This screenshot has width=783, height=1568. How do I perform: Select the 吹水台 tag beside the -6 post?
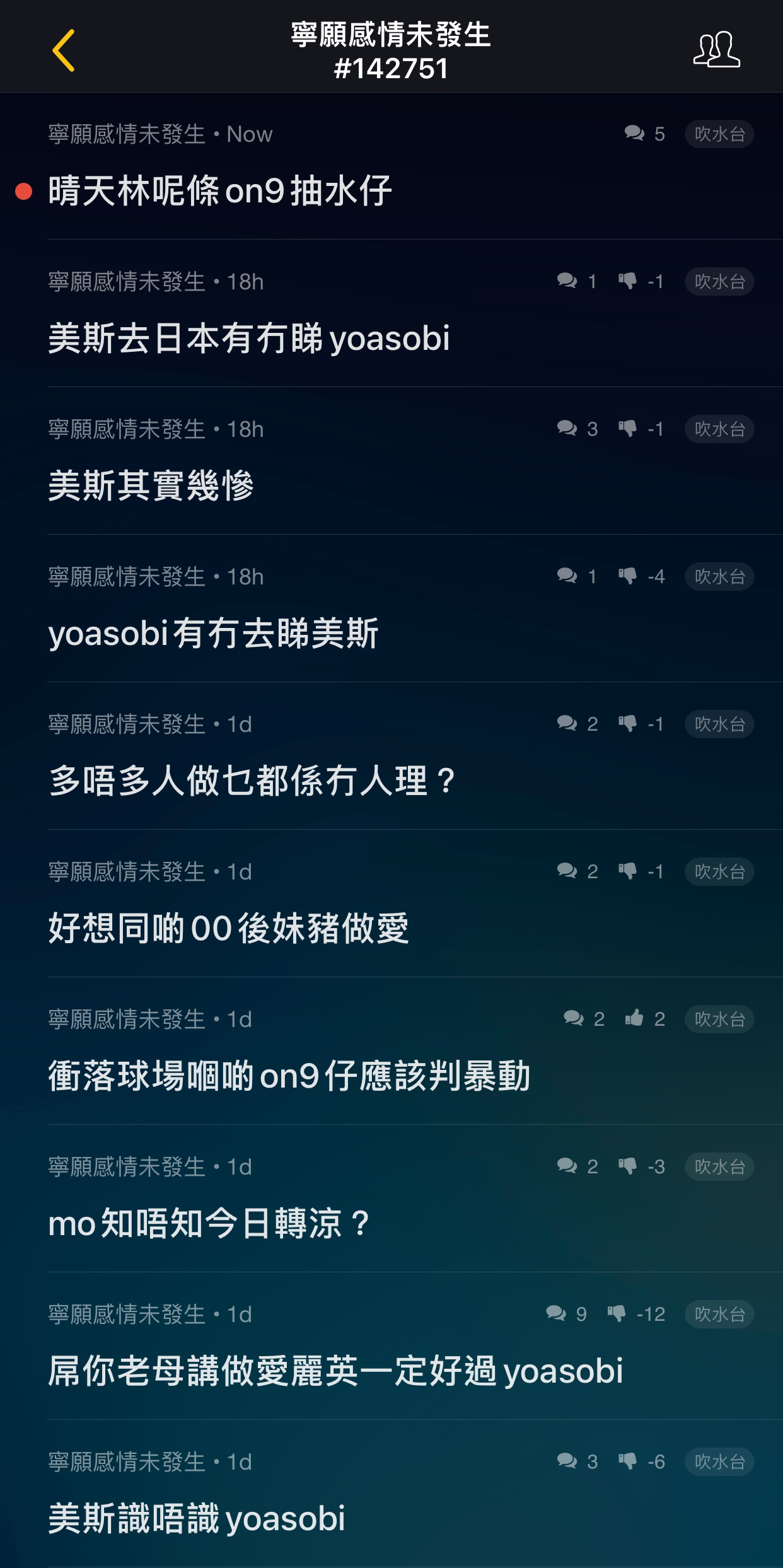click(x=719, y=1462)
